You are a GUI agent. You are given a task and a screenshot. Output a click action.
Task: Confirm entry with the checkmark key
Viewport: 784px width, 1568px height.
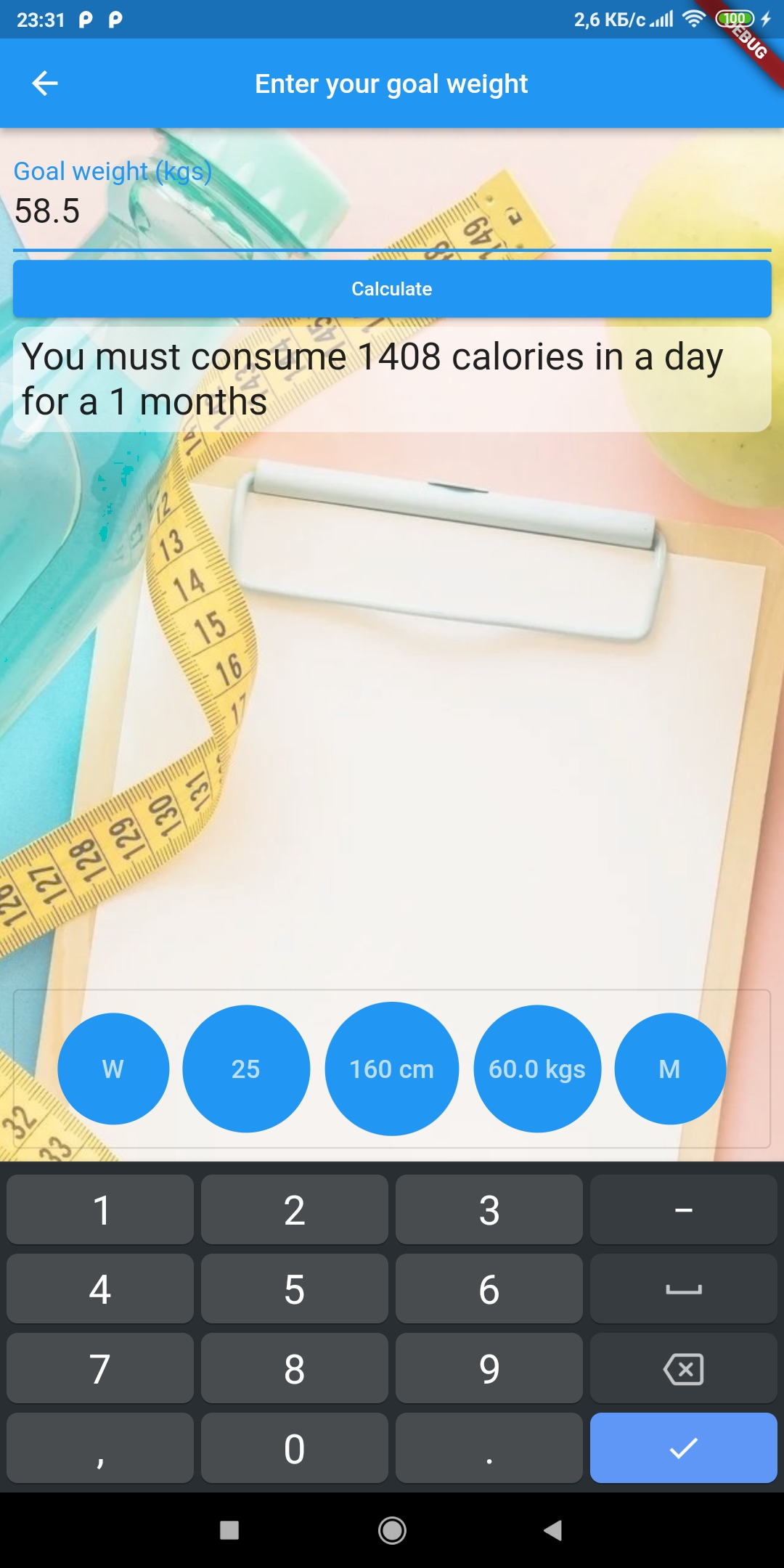click(684, 1448)
